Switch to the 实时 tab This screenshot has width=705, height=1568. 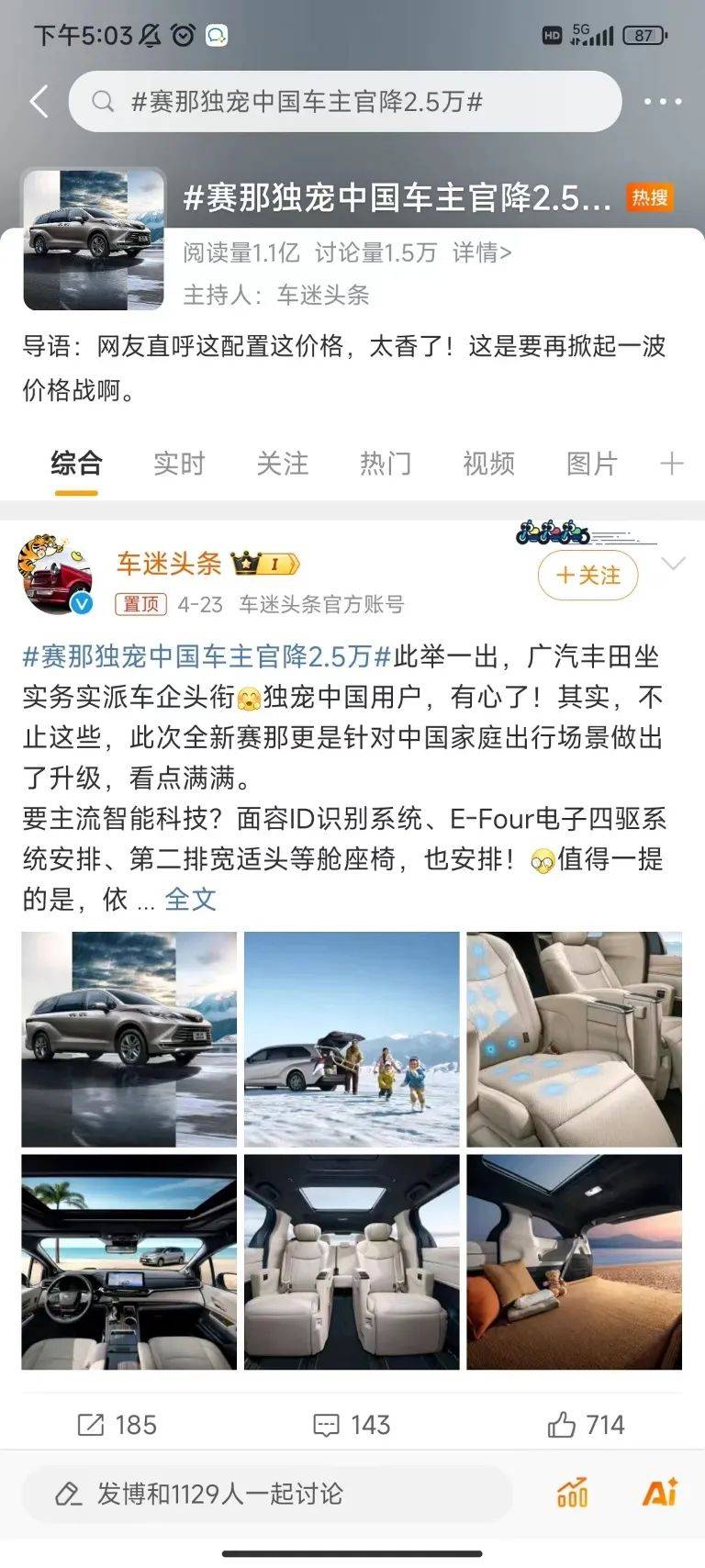click(x=179, y=464)
